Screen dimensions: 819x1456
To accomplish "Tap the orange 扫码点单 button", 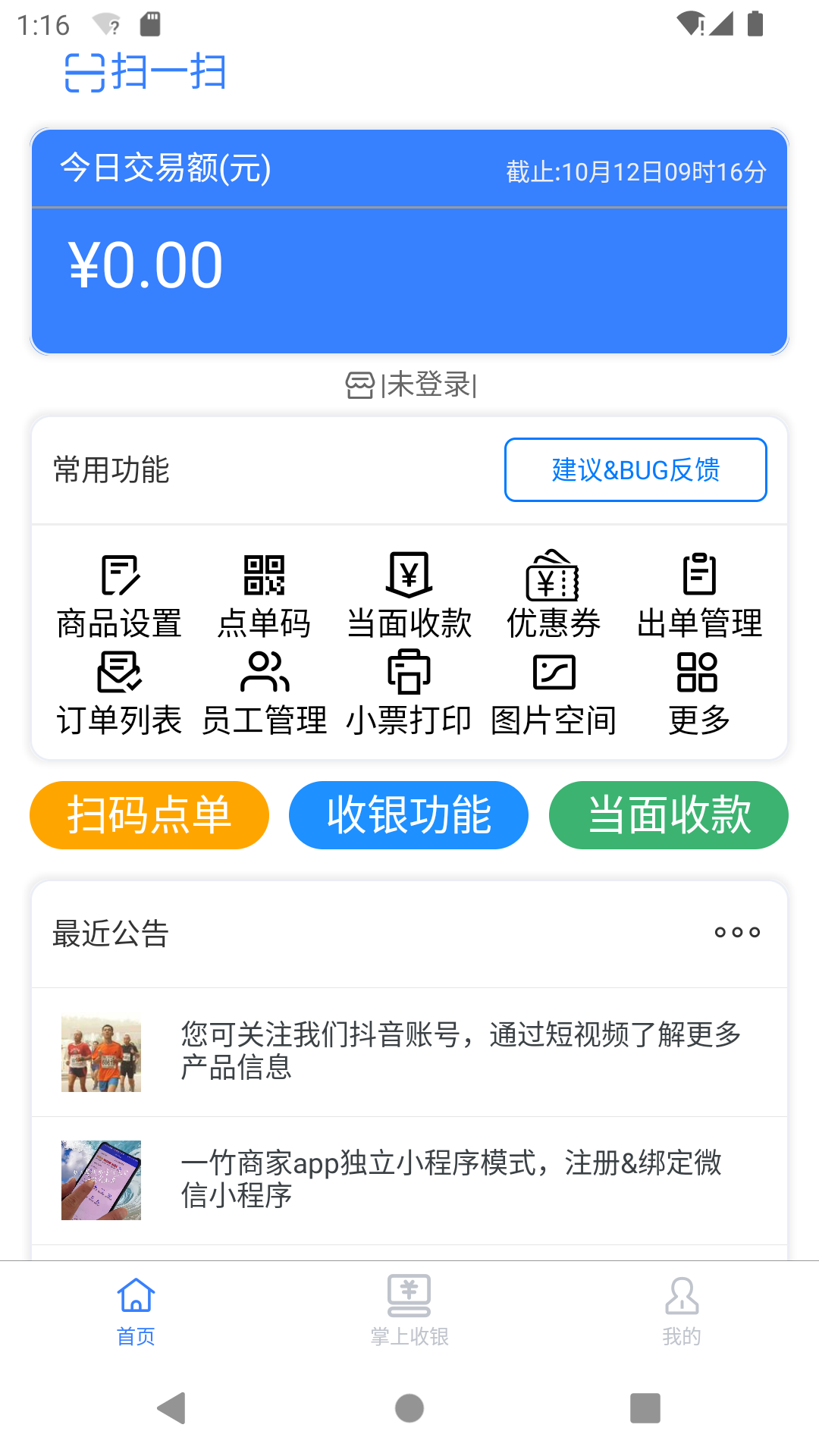I will (x=149, y=814).
